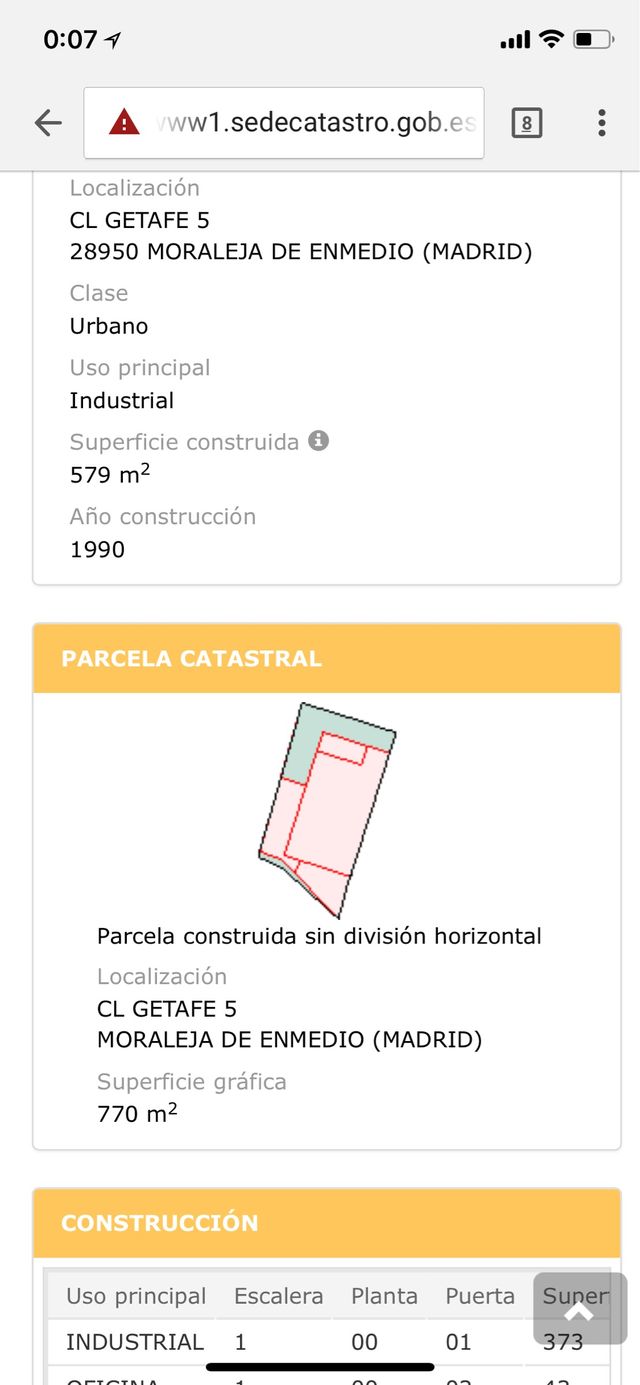Open the browser overflow menu

click(x=601, y=123)
